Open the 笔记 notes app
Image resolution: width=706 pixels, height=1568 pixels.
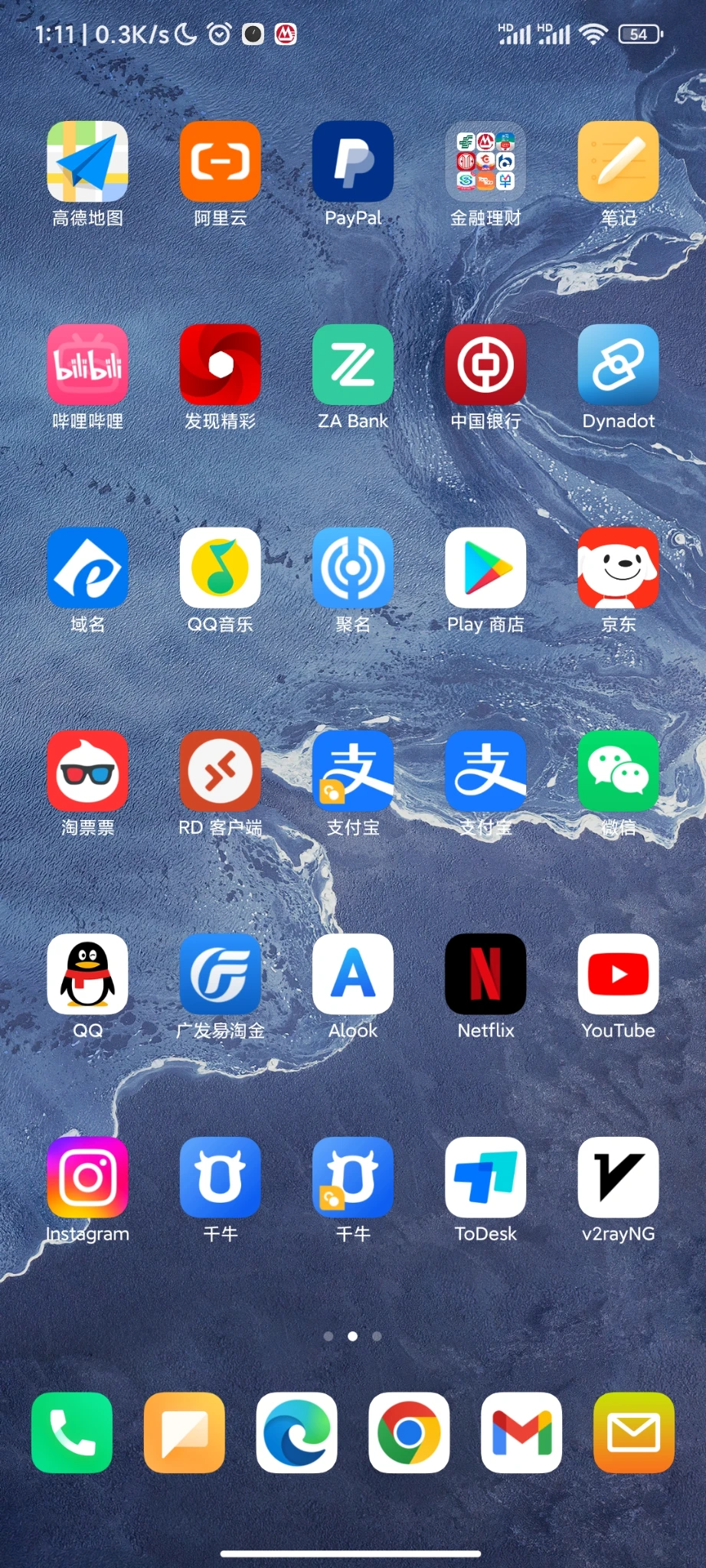pos(618,162)
